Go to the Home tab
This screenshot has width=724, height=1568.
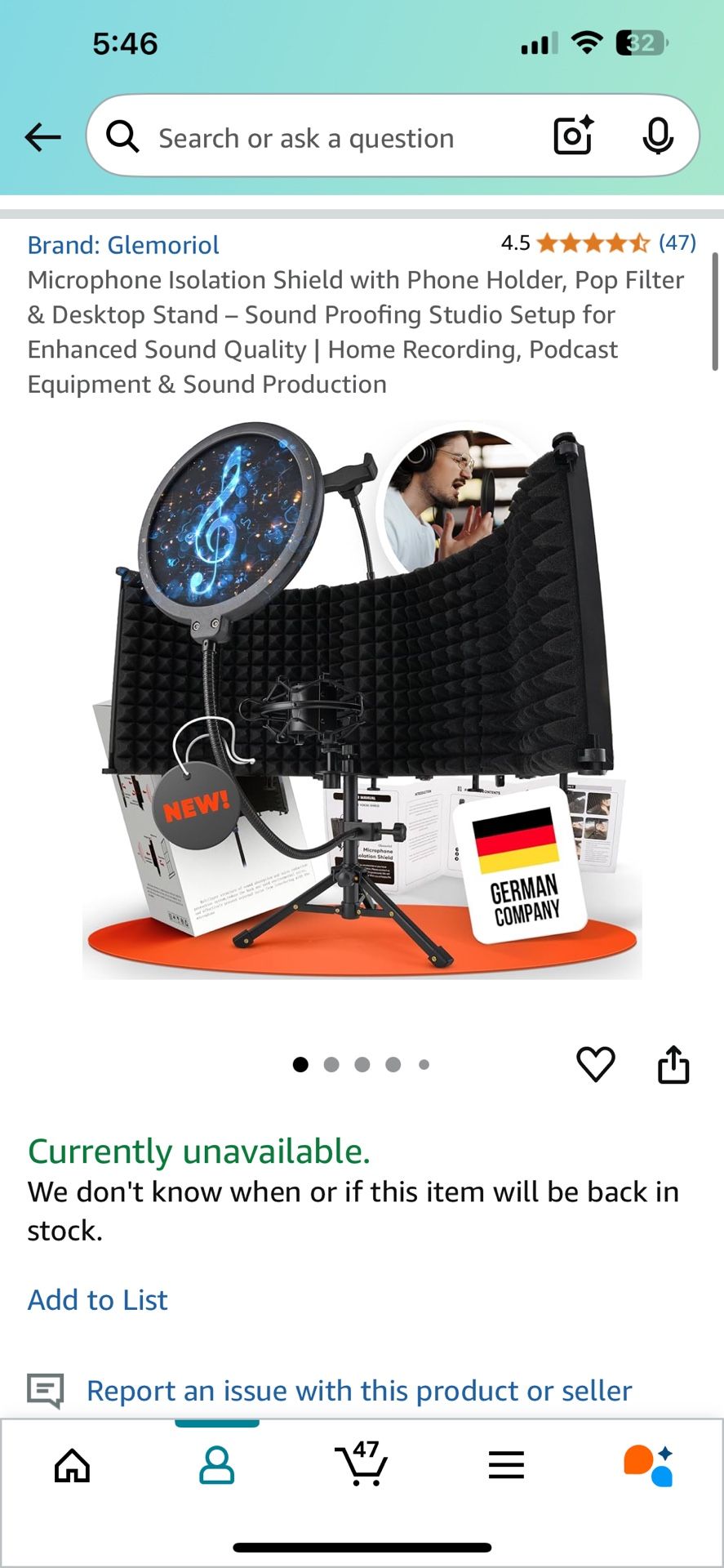[72, 1466]
